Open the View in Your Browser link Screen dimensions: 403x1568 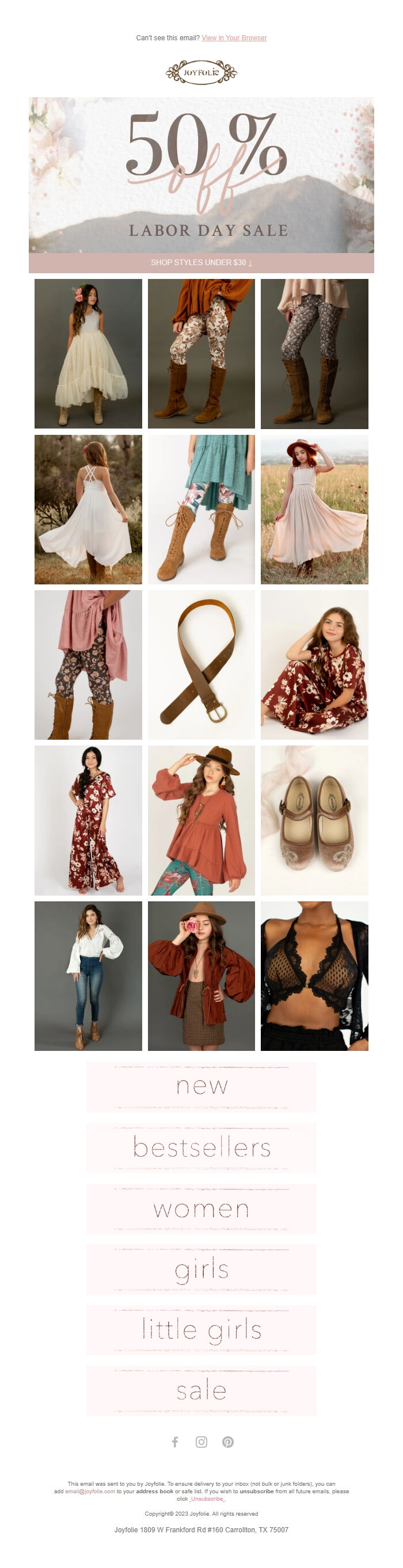234,38
